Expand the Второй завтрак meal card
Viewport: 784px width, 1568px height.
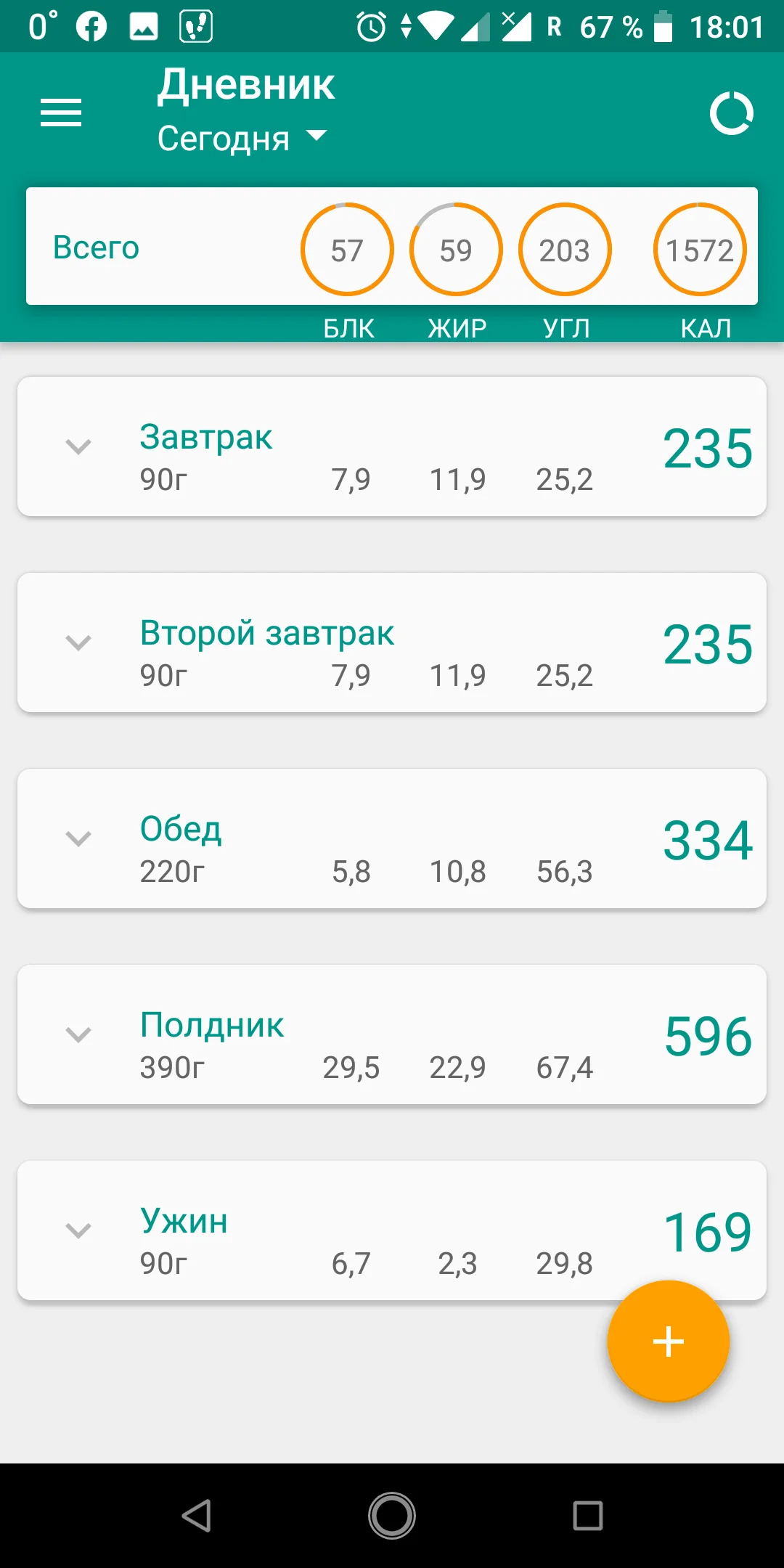[x=78, y=642]
